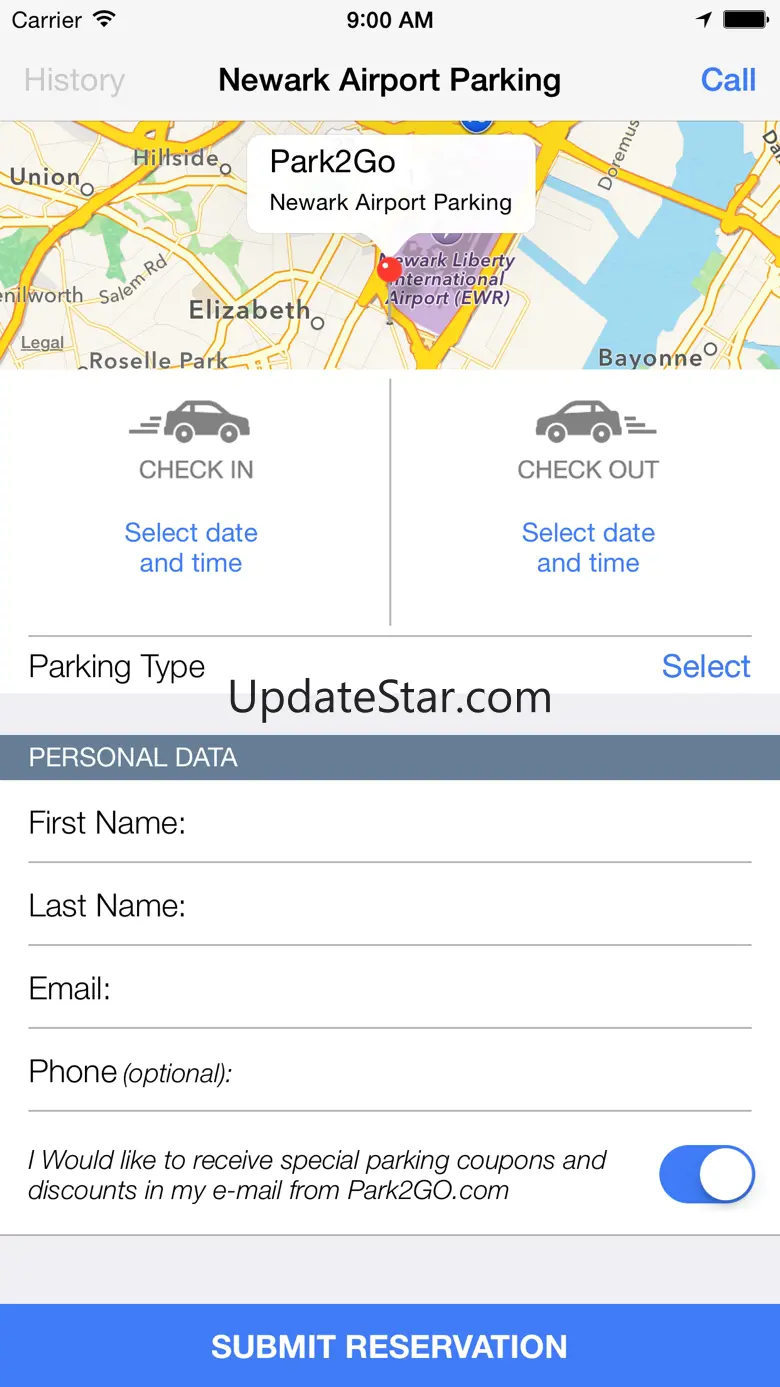Fill in the optional Phone field
The width and height of the screenshot is (780, 1387).
pyautogui.click(x=390, y=1071)
